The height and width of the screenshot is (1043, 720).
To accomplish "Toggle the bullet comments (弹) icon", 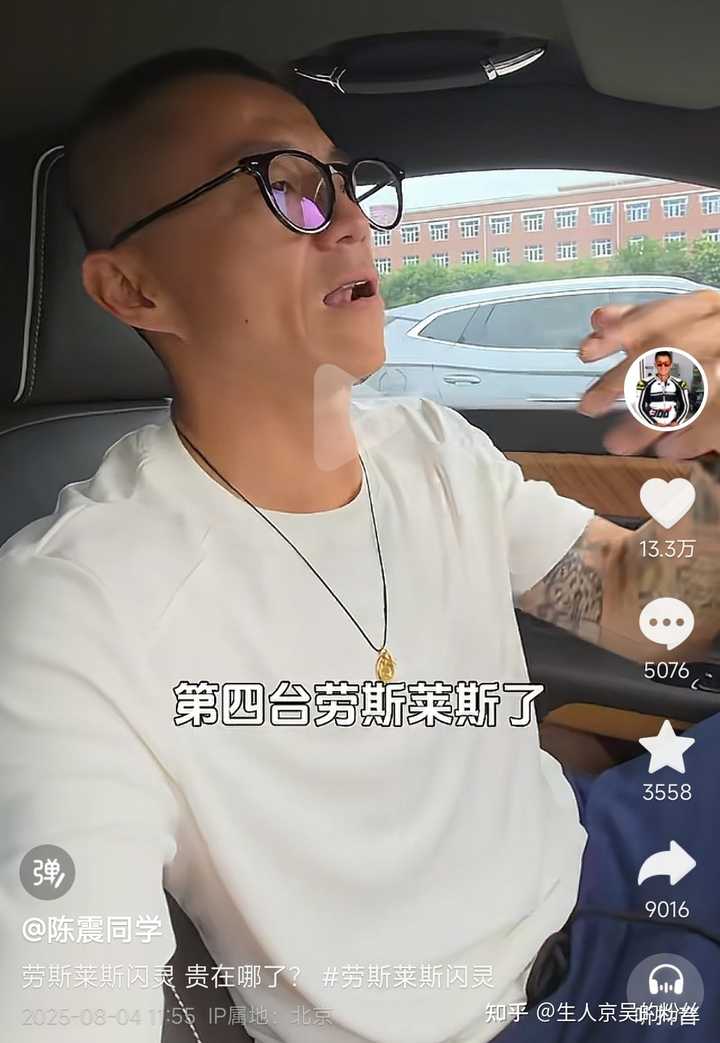I will point(47,872).
